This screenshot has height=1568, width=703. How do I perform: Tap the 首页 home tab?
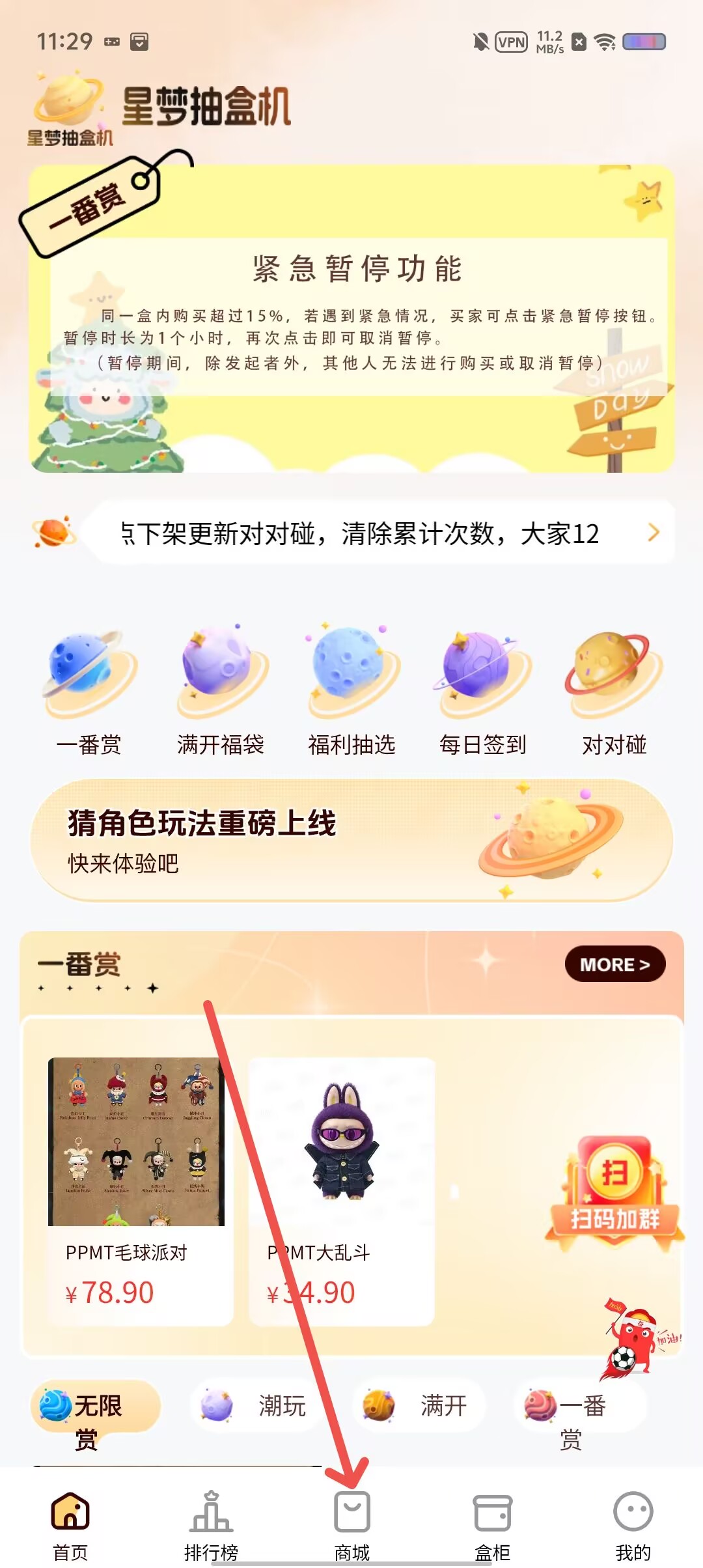coord(70,1525)
